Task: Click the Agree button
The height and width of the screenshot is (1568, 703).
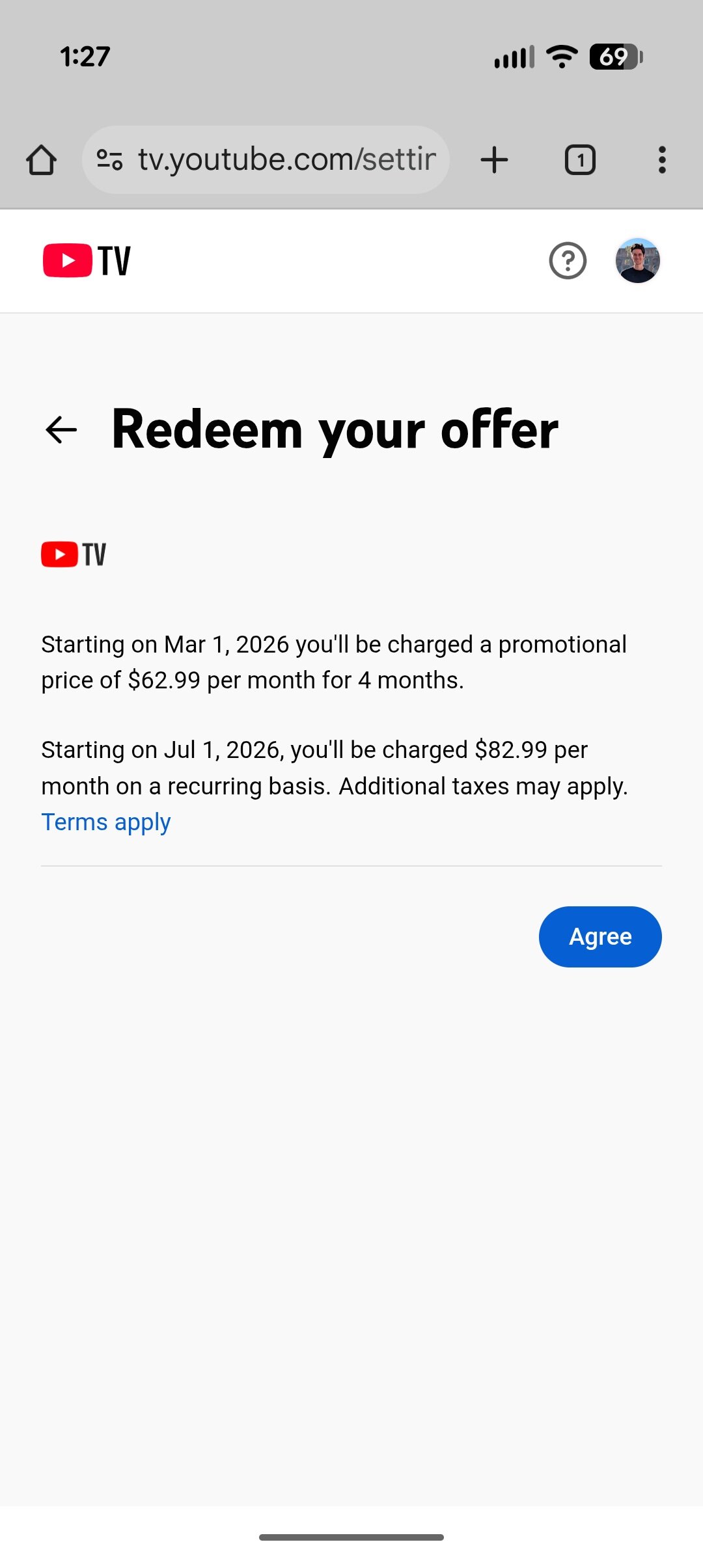Action: (x=600, y=937)
